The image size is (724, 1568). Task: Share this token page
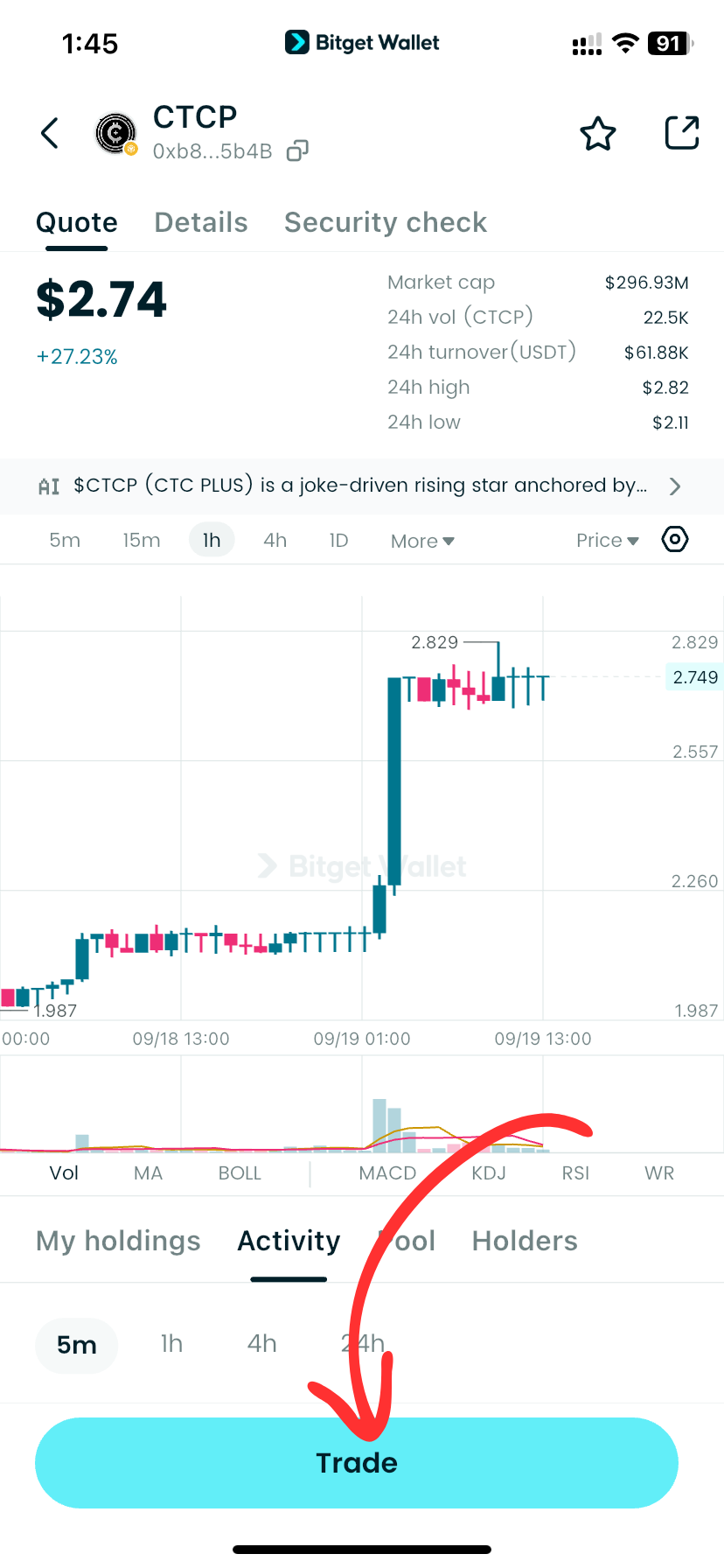tap(681, 133)
